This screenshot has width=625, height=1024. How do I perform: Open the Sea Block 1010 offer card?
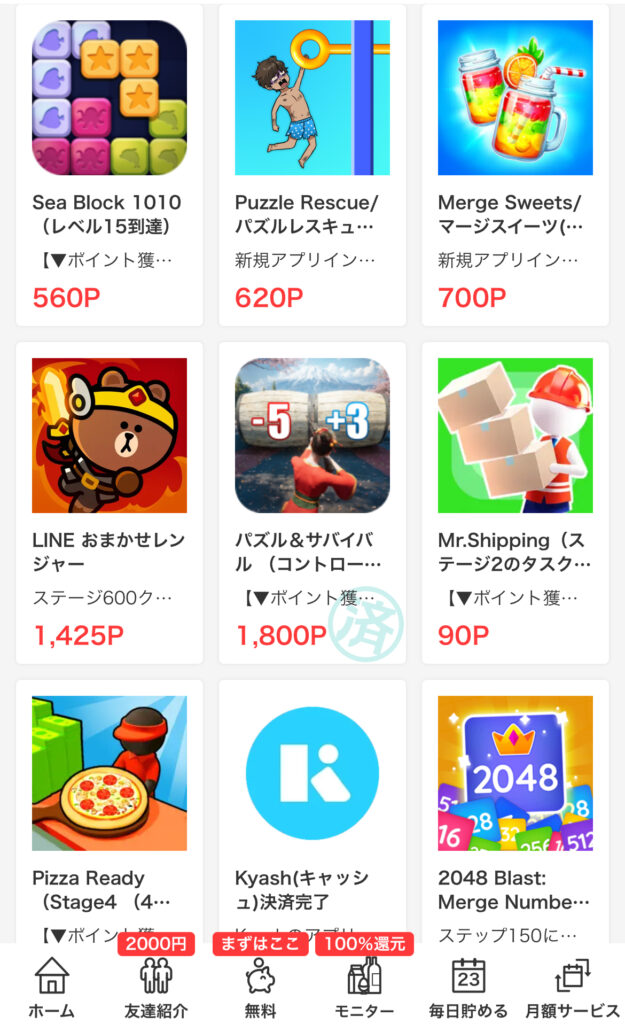coord(109,165)
